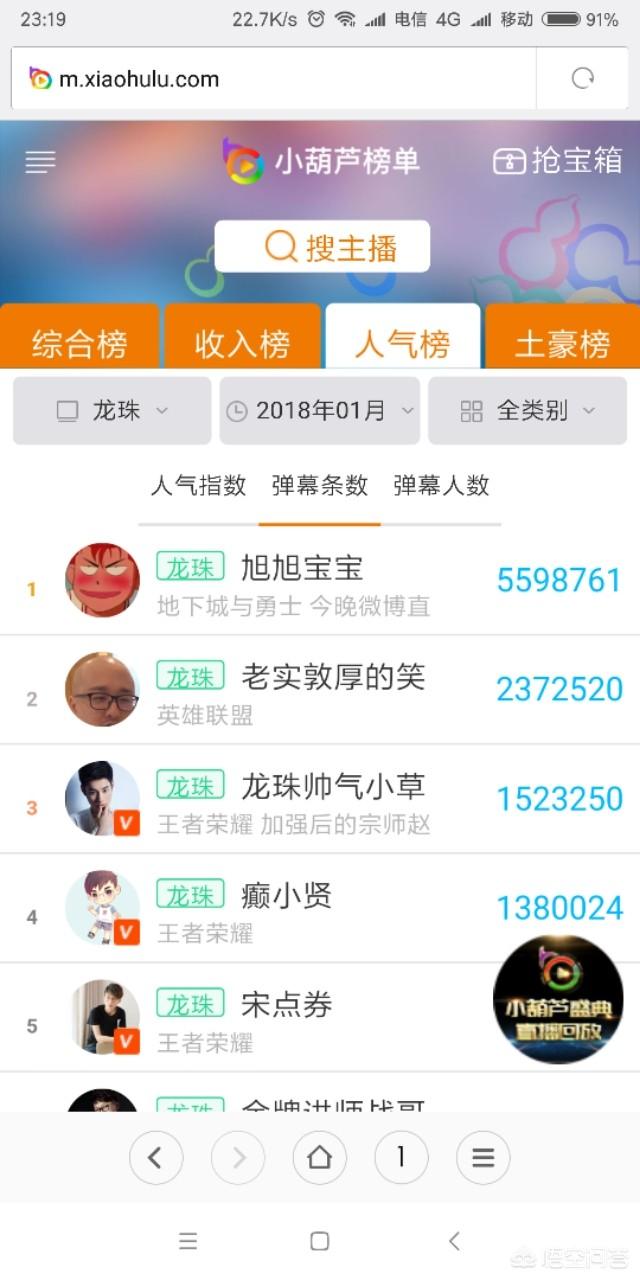
Task: Sort by 人气指数
Action: point(198,486)
